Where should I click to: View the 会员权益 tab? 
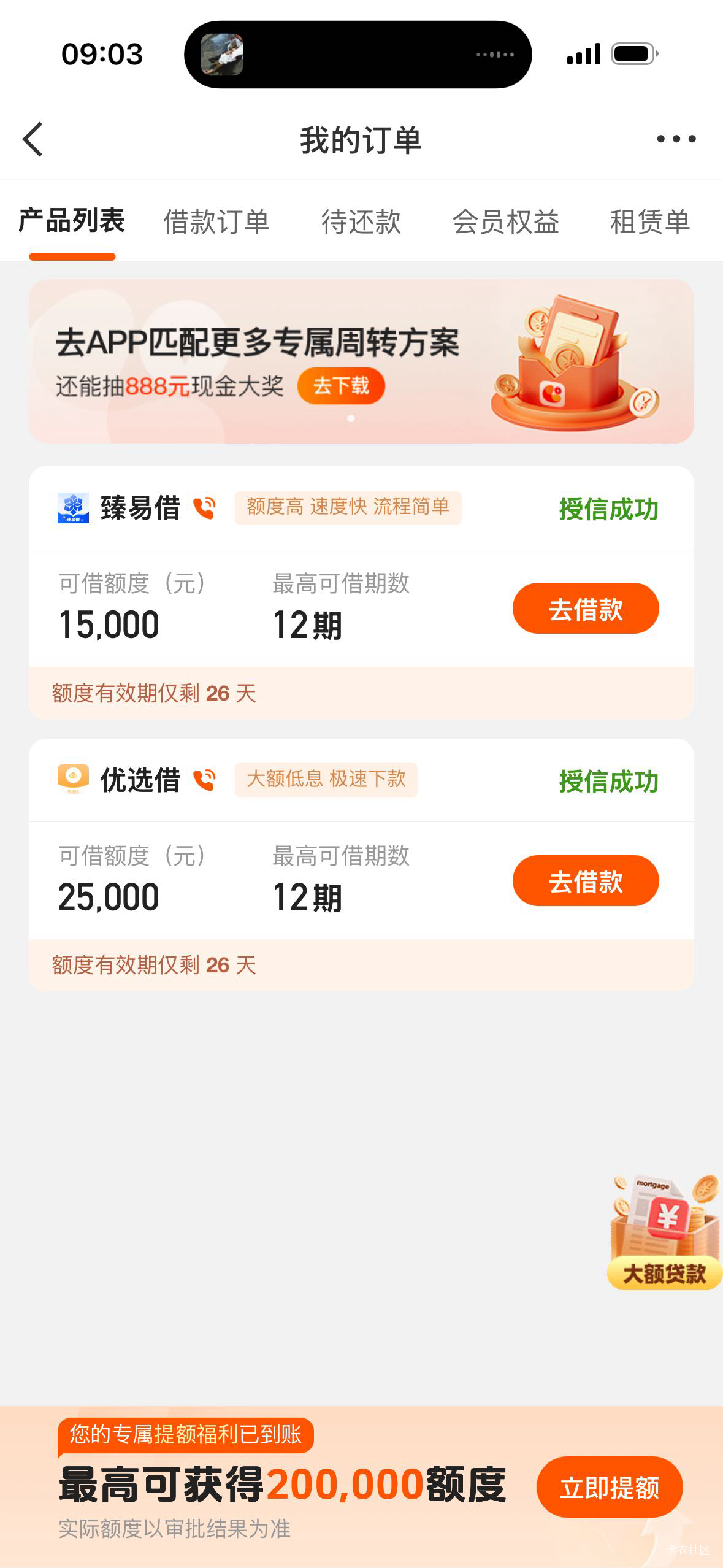[505, 221]
